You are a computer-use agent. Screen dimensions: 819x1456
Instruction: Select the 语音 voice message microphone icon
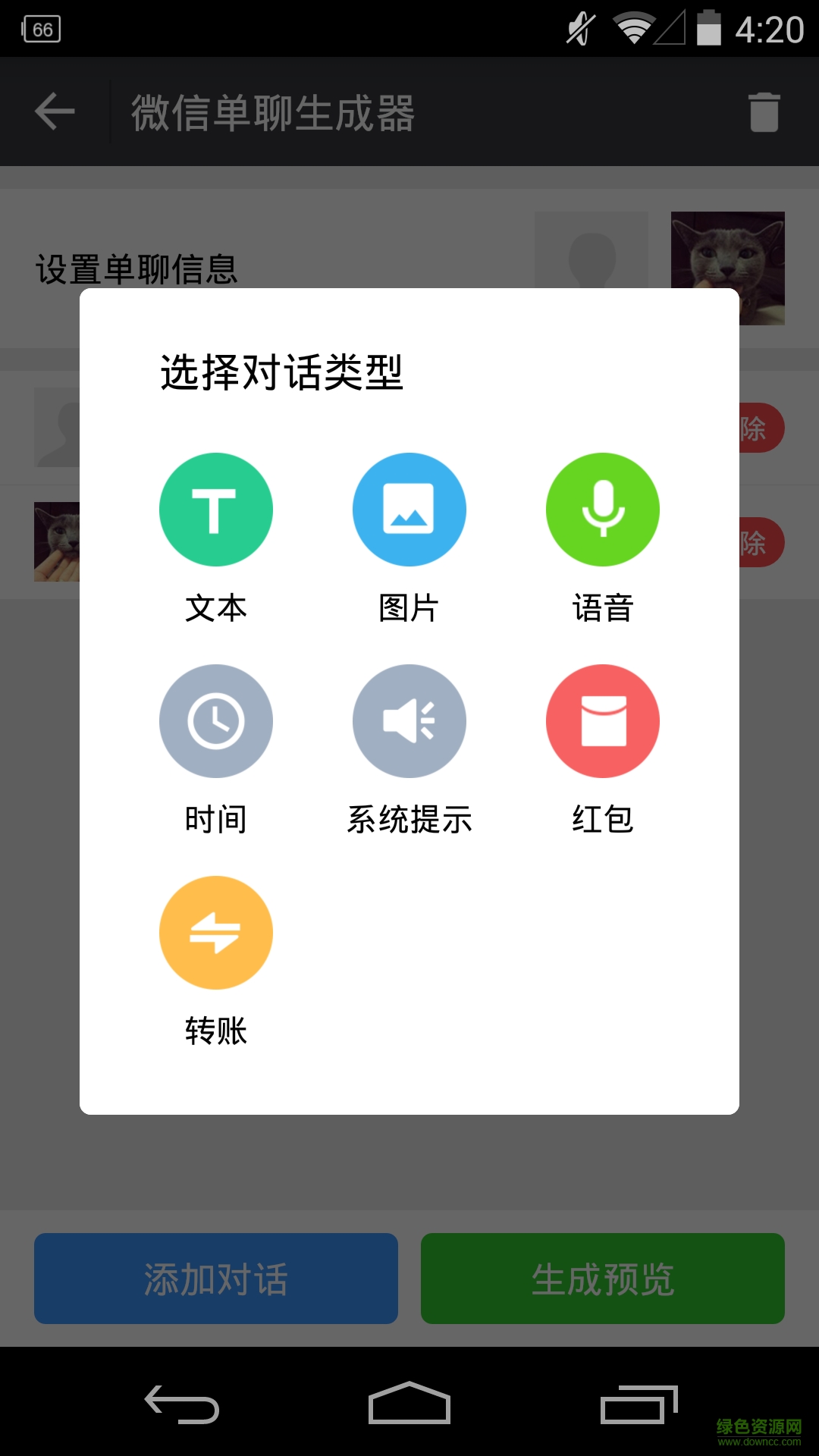(x=603, y=510)
